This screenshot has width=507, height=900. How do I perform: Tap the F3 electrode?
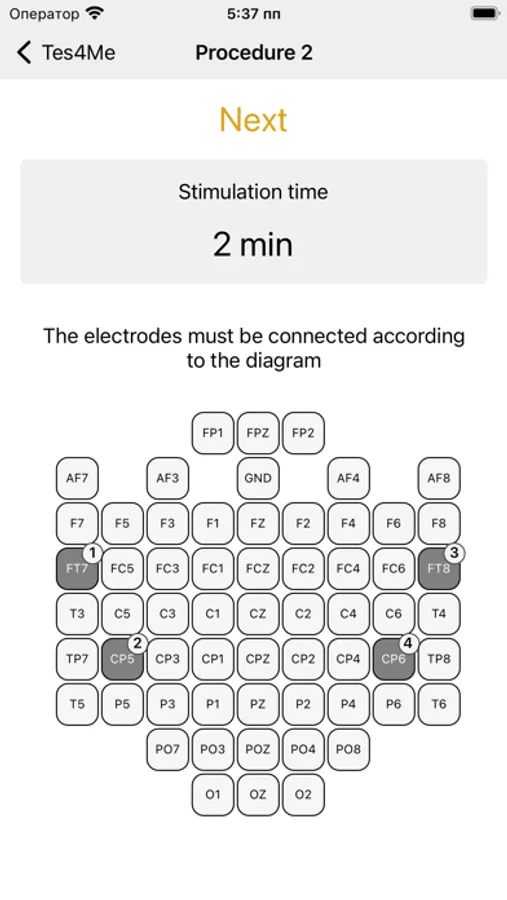(x=168, y=523)
